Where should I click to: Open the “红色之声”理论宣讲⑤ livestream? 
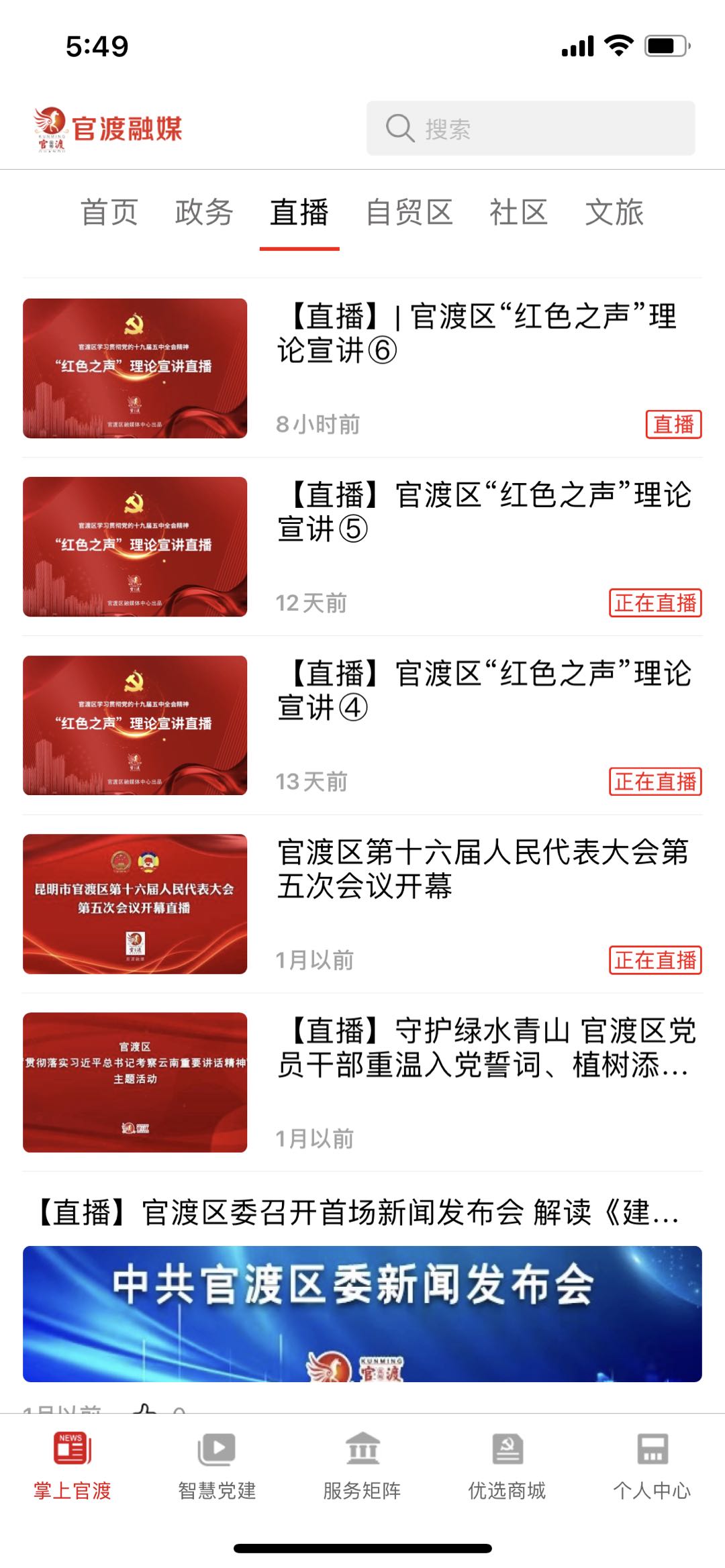coord(483,512)
